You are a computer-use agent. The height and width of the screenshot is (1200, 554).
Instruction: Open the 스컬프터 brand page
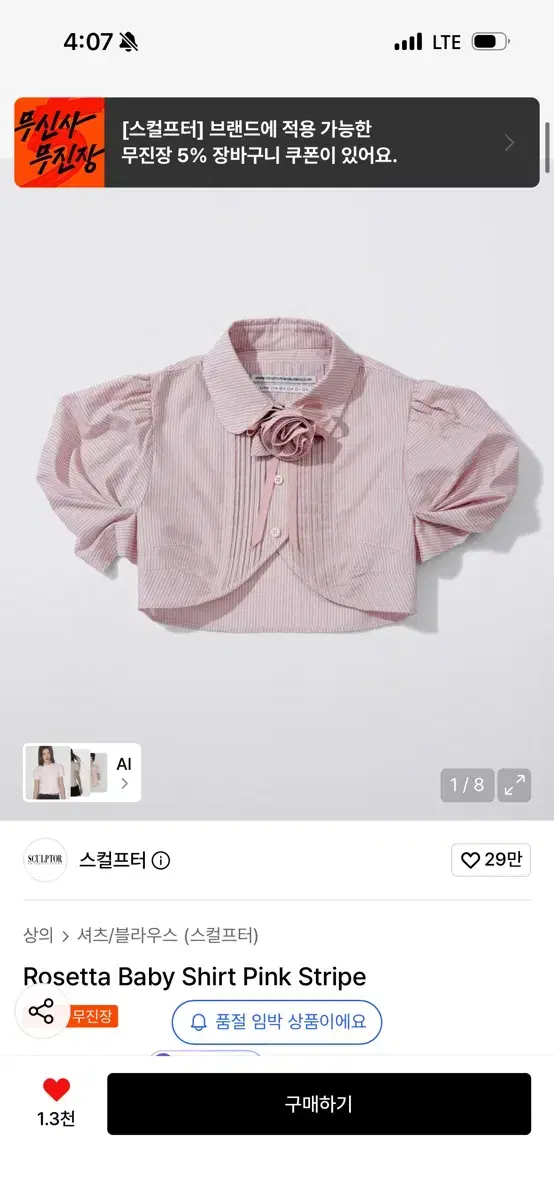tap(114, 860)
